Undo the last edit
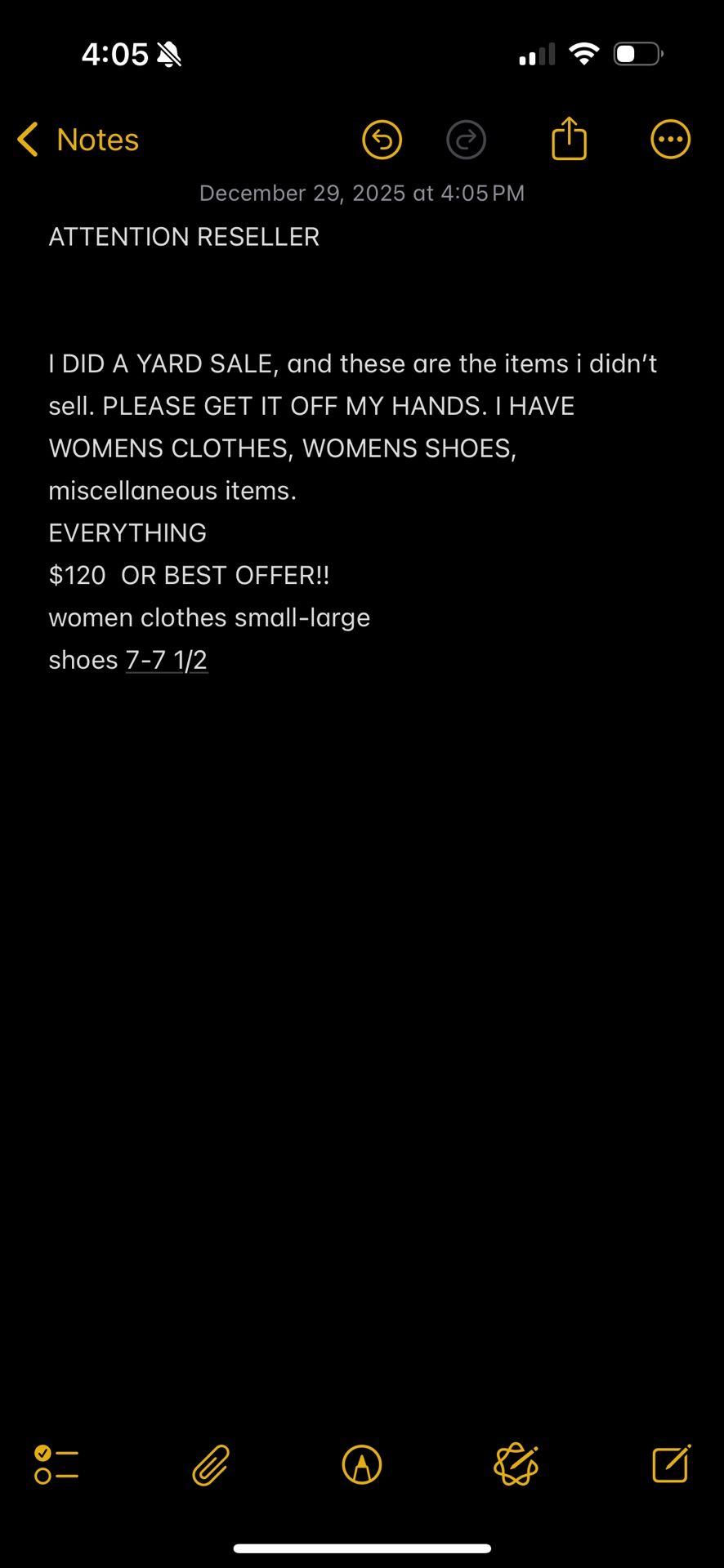Screen dimensions: 724x1568 coord(381,139)
